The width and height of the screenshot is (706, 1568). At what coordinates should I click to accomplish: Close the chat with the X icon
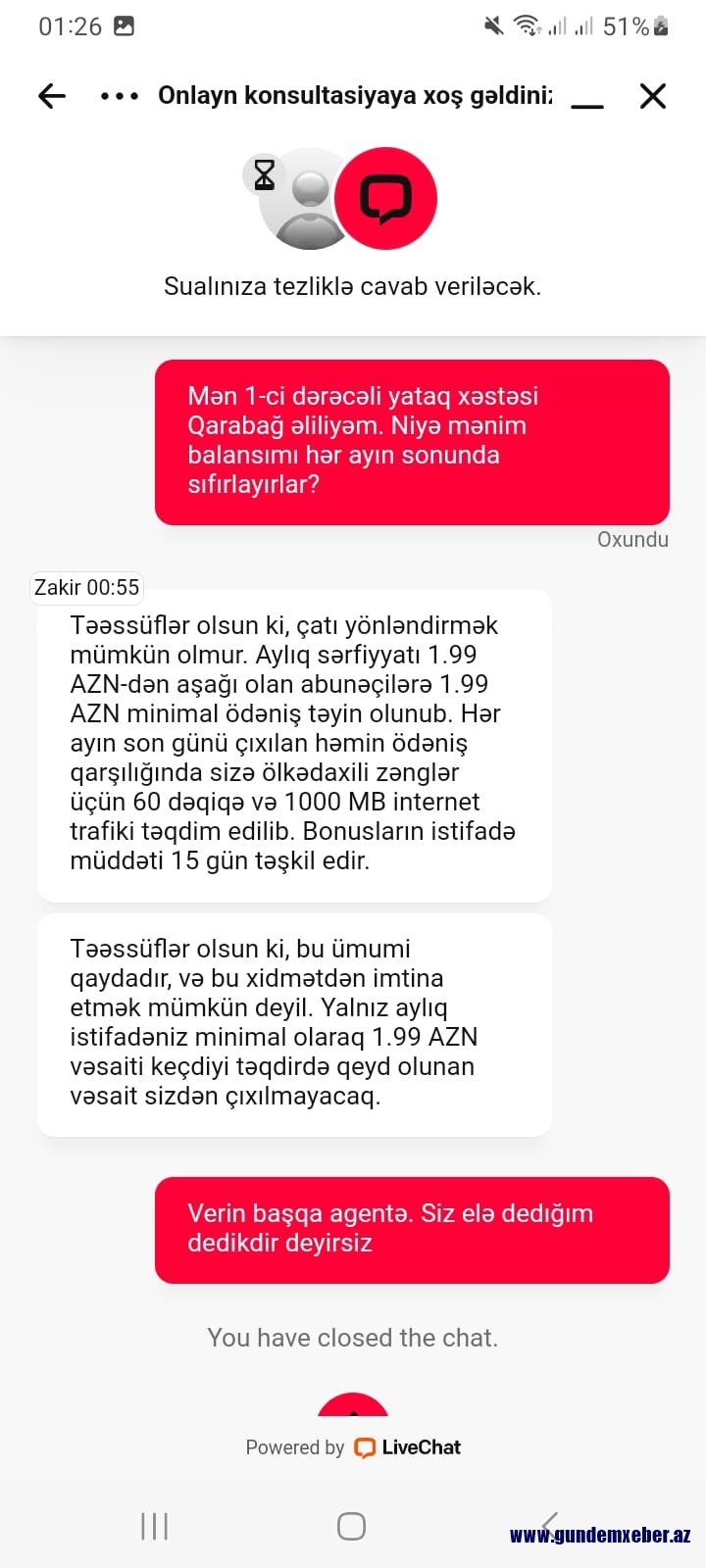[653, 95]
